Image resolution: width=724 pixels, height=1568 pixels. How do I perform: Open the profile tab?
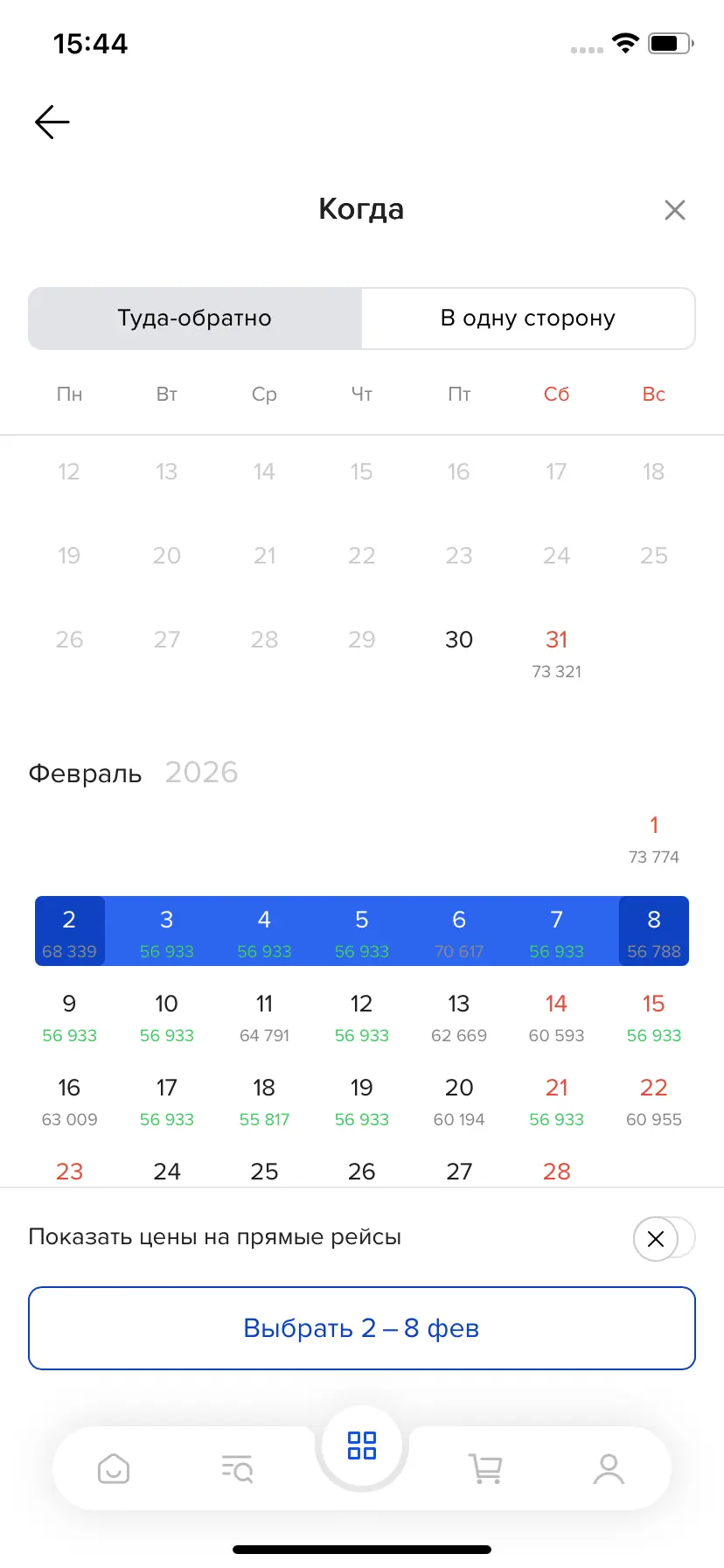(x=609, y=1468)
